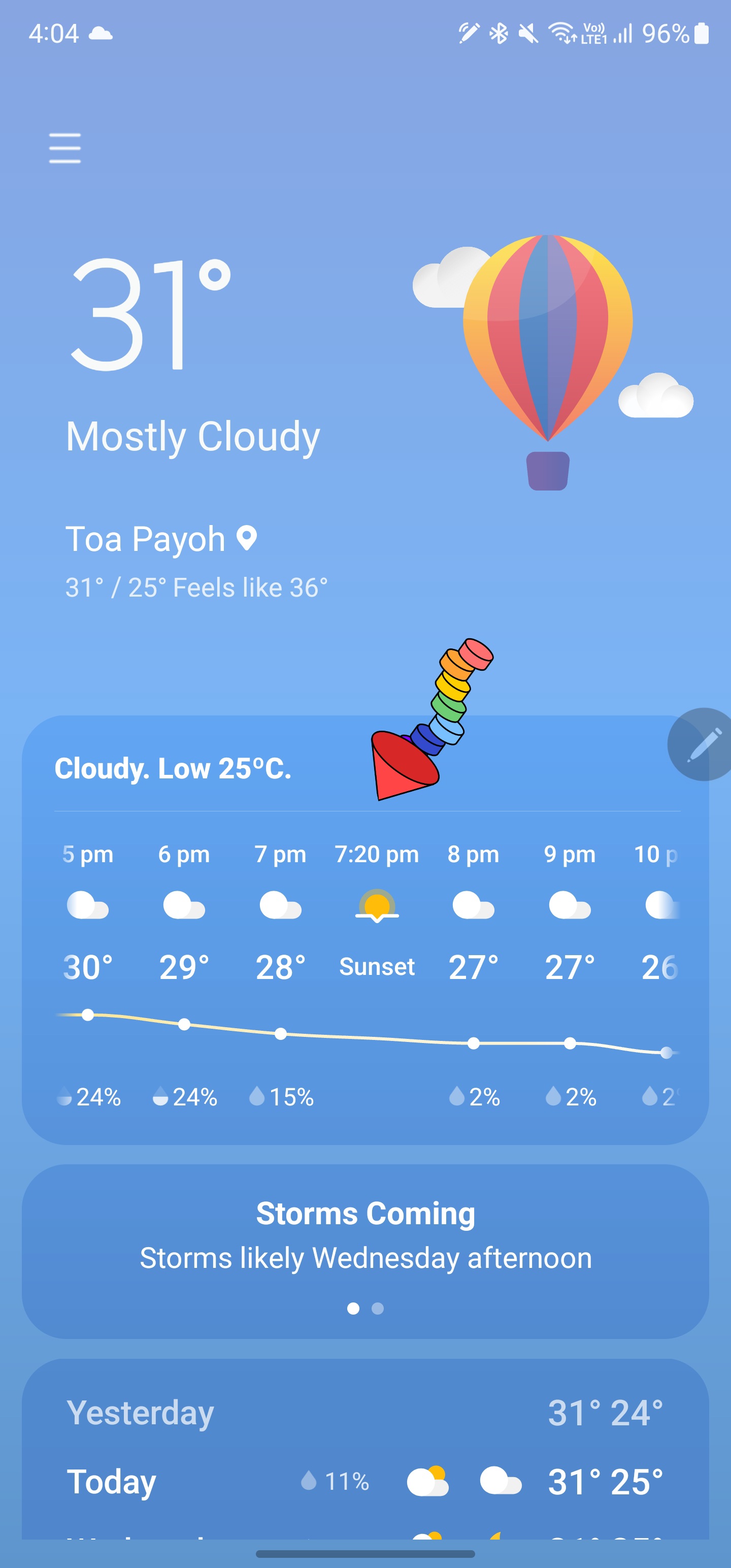Tap the location pin next to Toa Payoh
The width and height of the screenshot is (731, 1568).
pos(248,539)
